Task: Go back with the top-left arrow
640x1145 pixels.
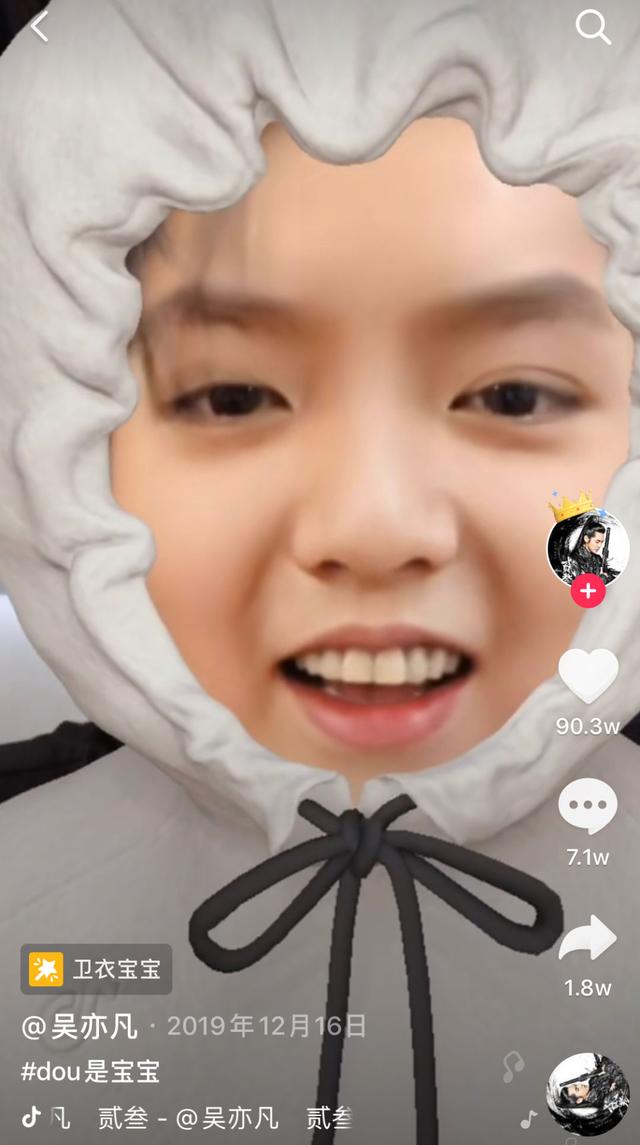Action: [39, 27]
